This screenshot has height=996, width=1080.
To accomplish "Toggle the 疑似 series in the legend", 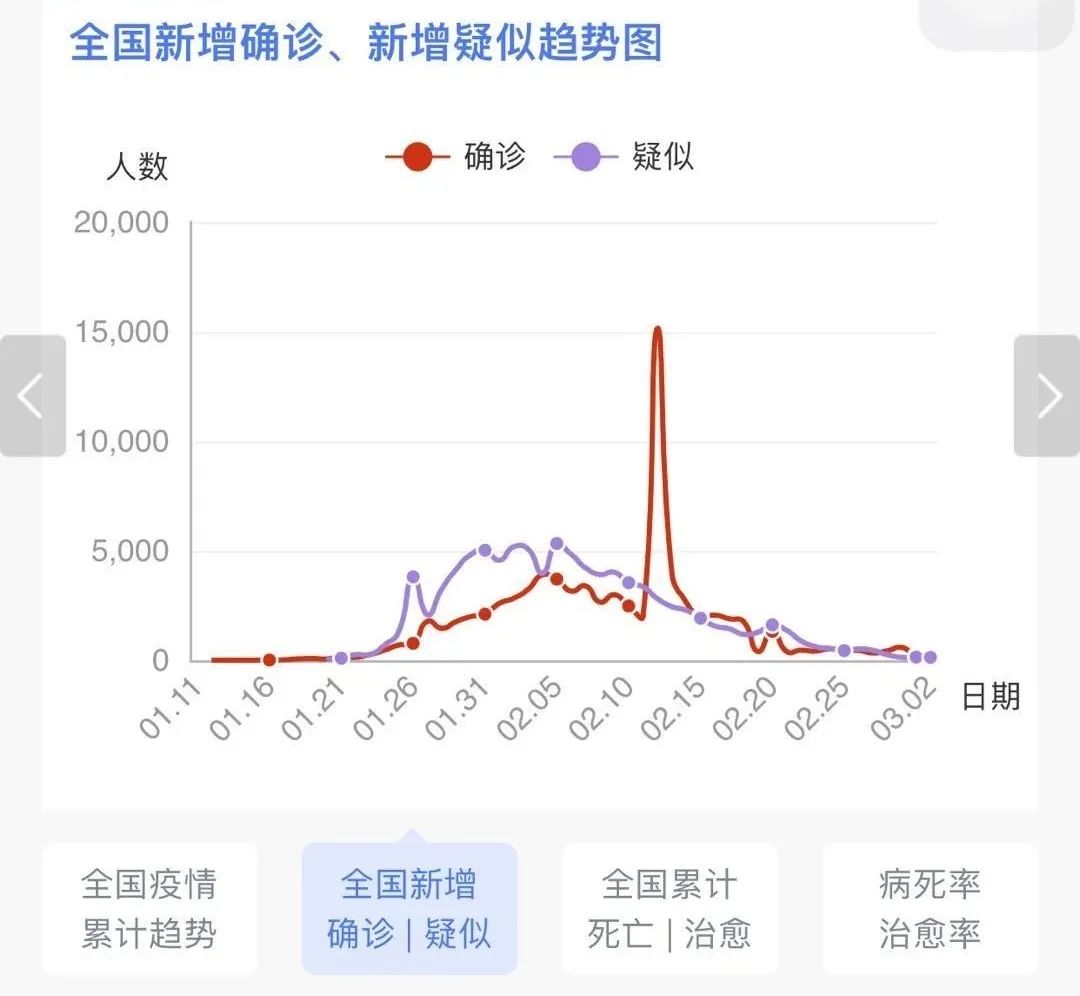I will click(x=624, y=157).
